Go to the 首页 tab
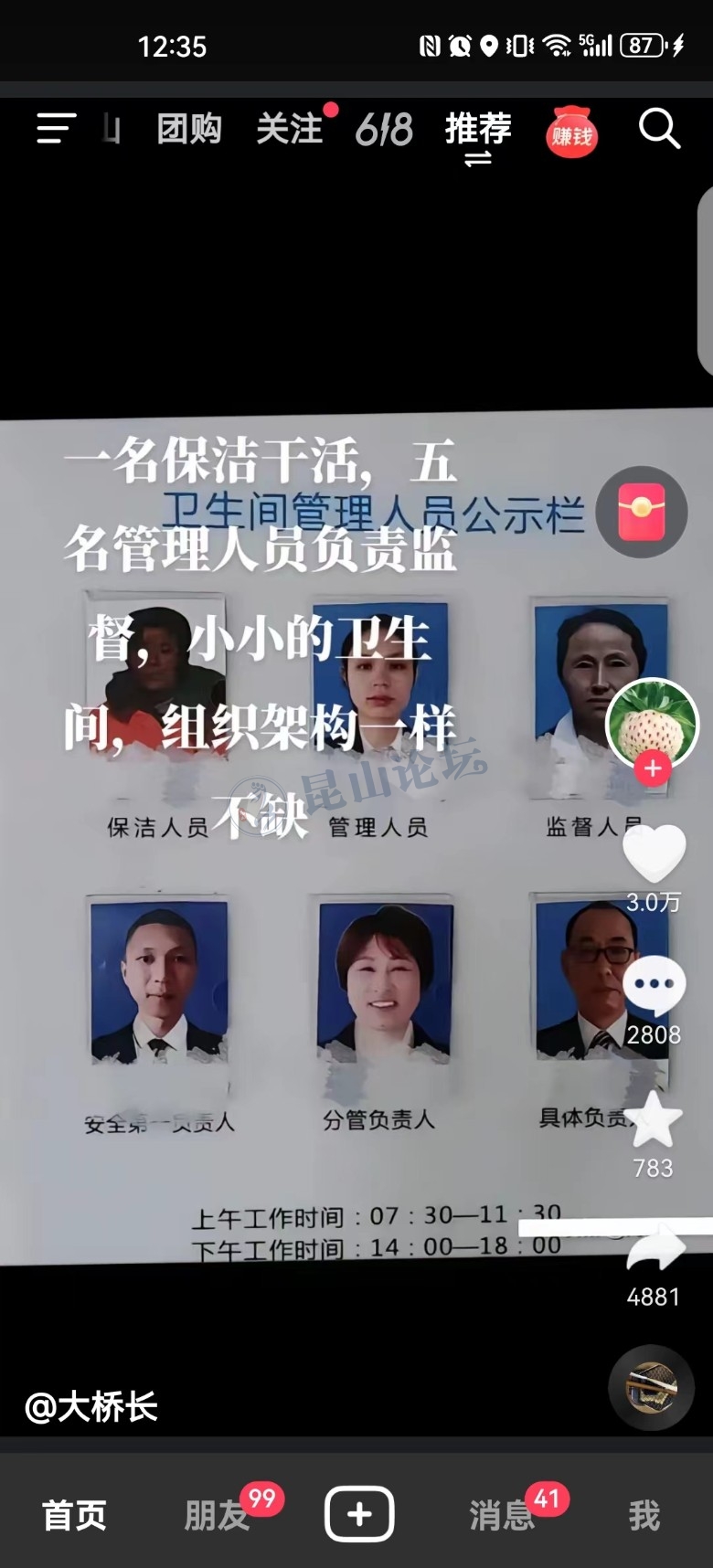 click(74, 1515)
